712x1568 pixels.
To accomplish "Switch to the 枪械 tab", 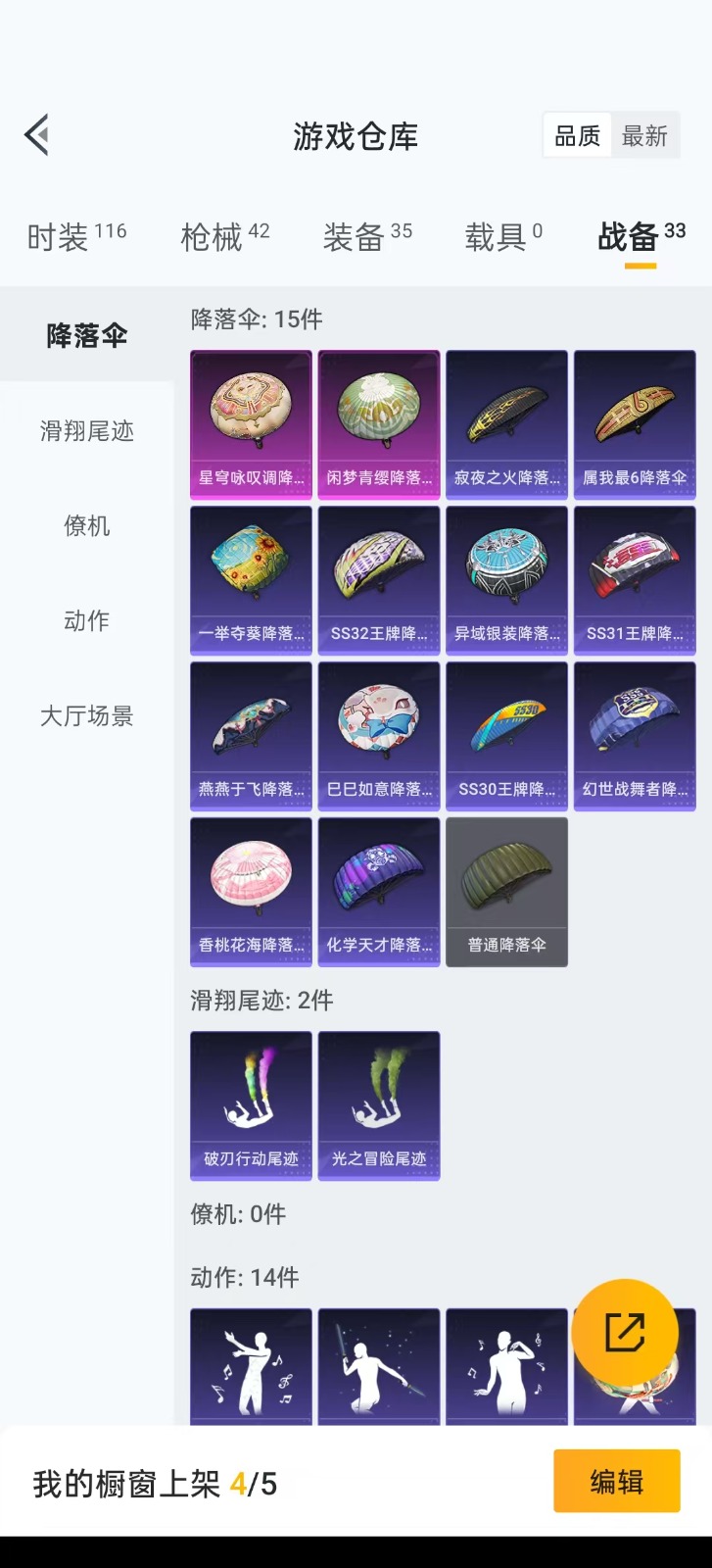I will 224,236.
